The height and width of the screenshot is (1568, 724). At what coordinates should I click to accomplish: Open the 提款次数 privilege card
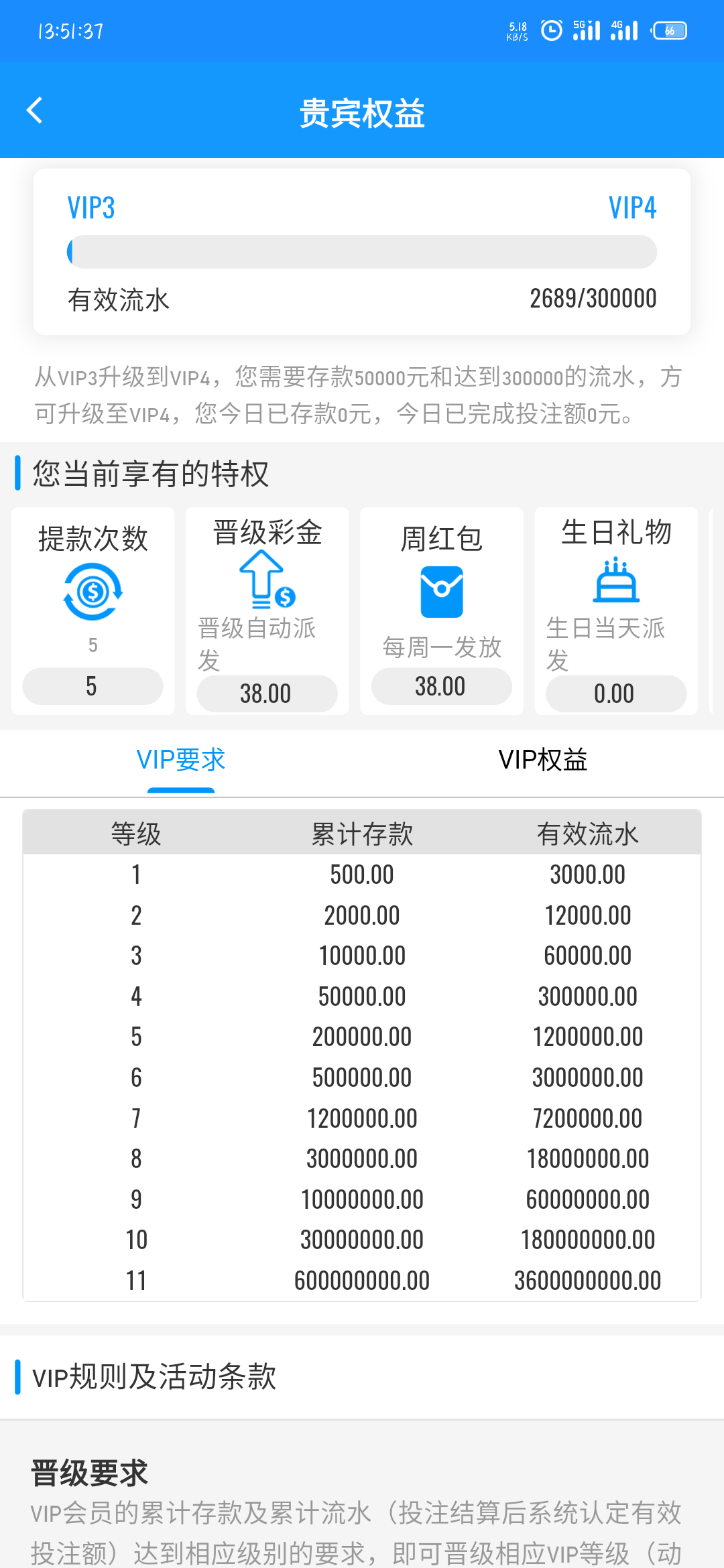(93, 611)
